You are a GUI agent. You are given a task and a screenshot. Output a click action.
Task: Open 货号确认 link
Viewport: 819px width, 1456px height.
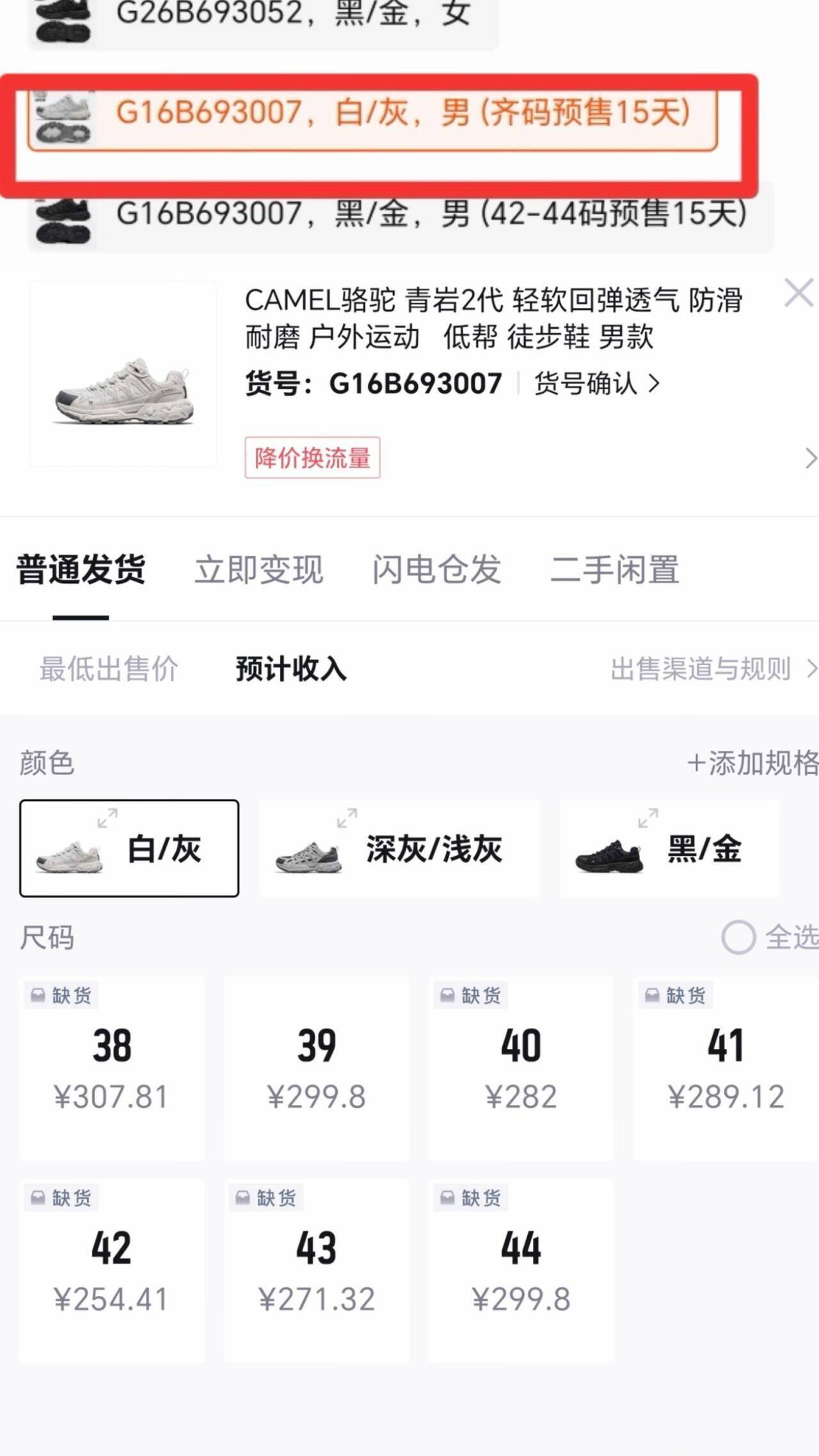tap(596, 384)
